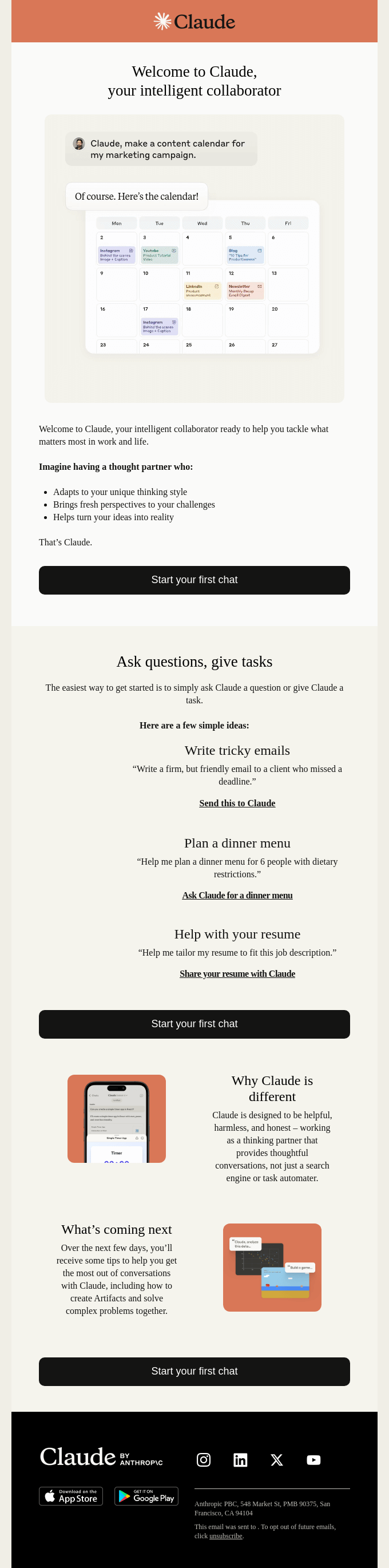Tap Start your first chat under What's coming next
The width and height of the screenshot is (389, 1568).
pos(194,1371)
